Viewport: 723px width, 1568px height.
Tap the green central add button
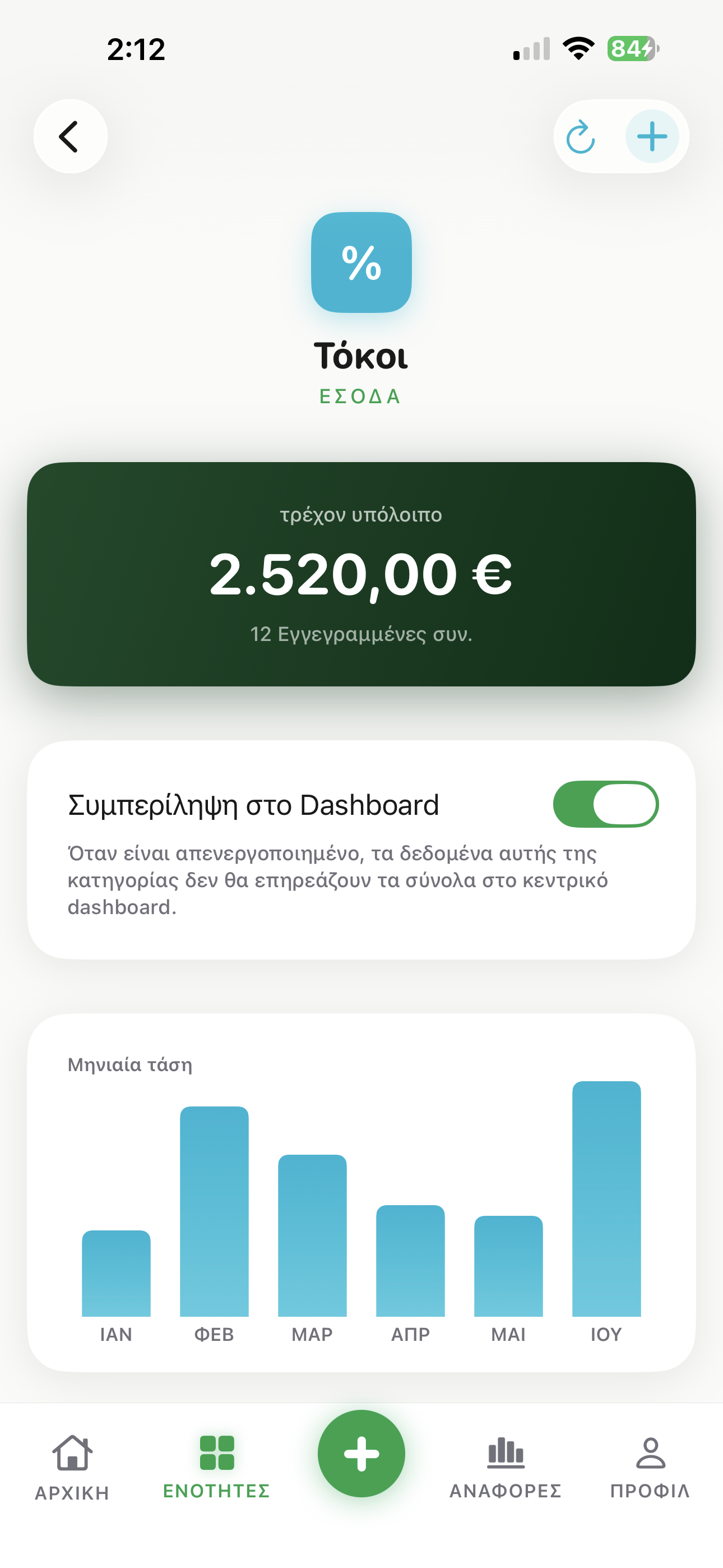[361, 1454]
